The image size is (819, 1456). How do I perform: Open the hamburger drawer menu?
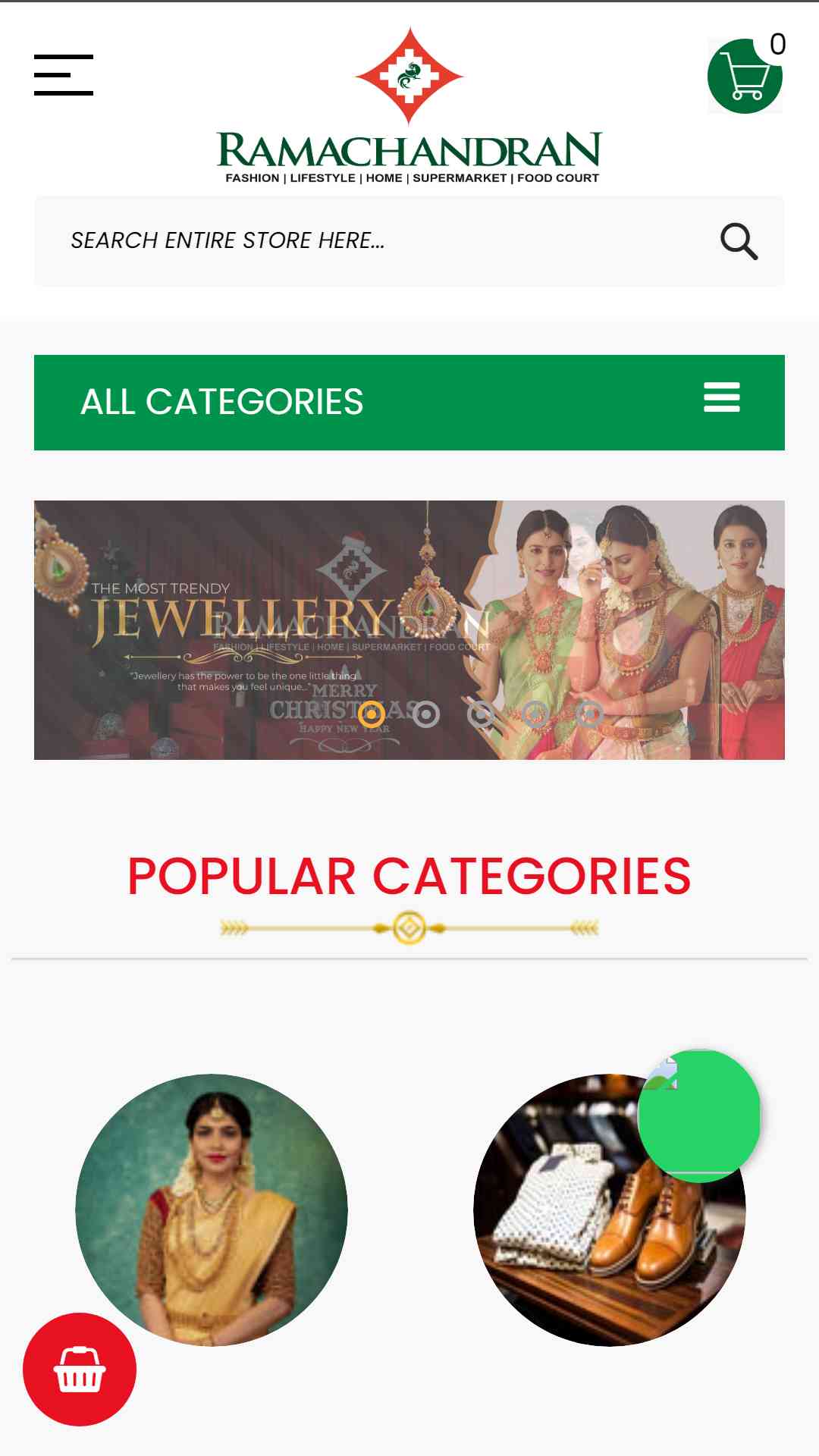click(64, 75)
